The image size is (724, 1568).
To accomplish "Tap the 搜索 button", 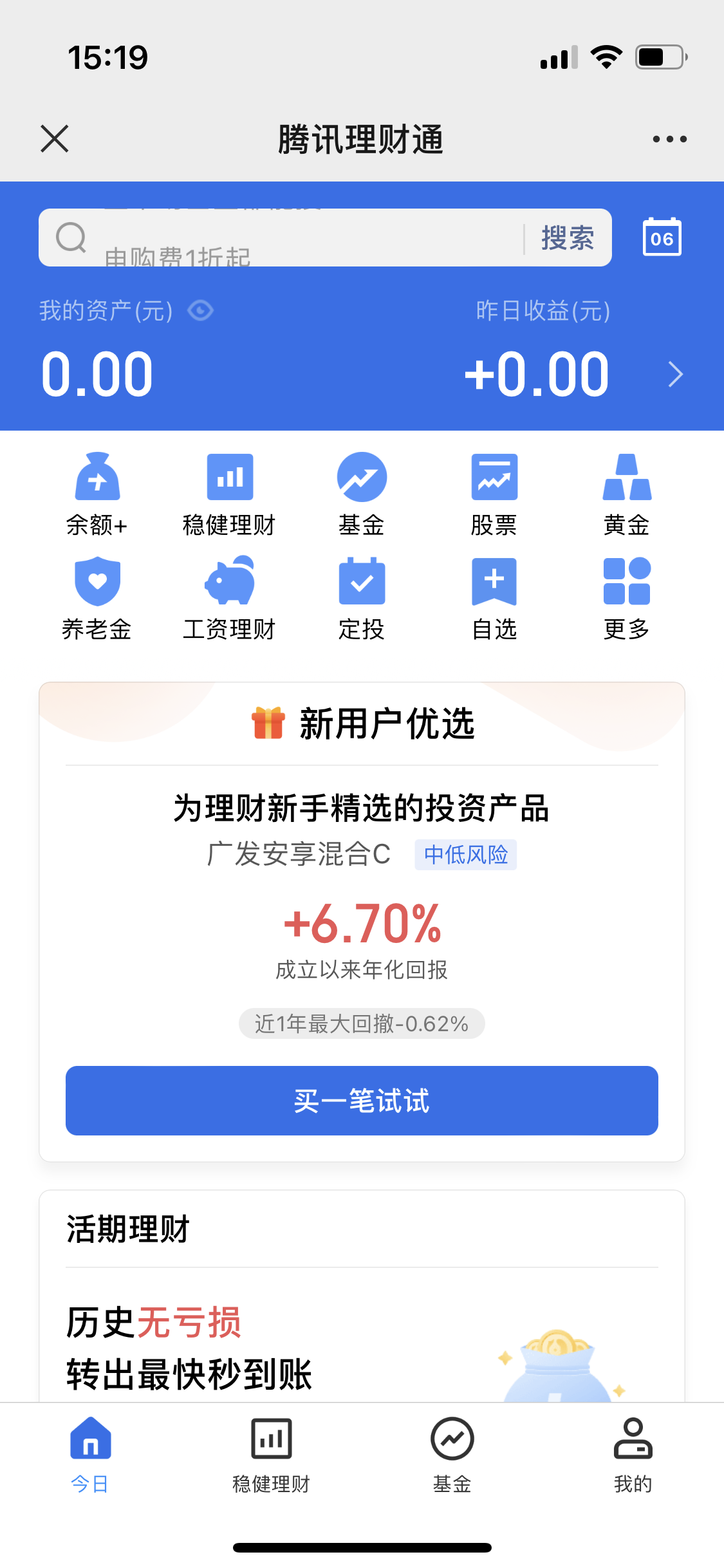I will tap(567, 238).
